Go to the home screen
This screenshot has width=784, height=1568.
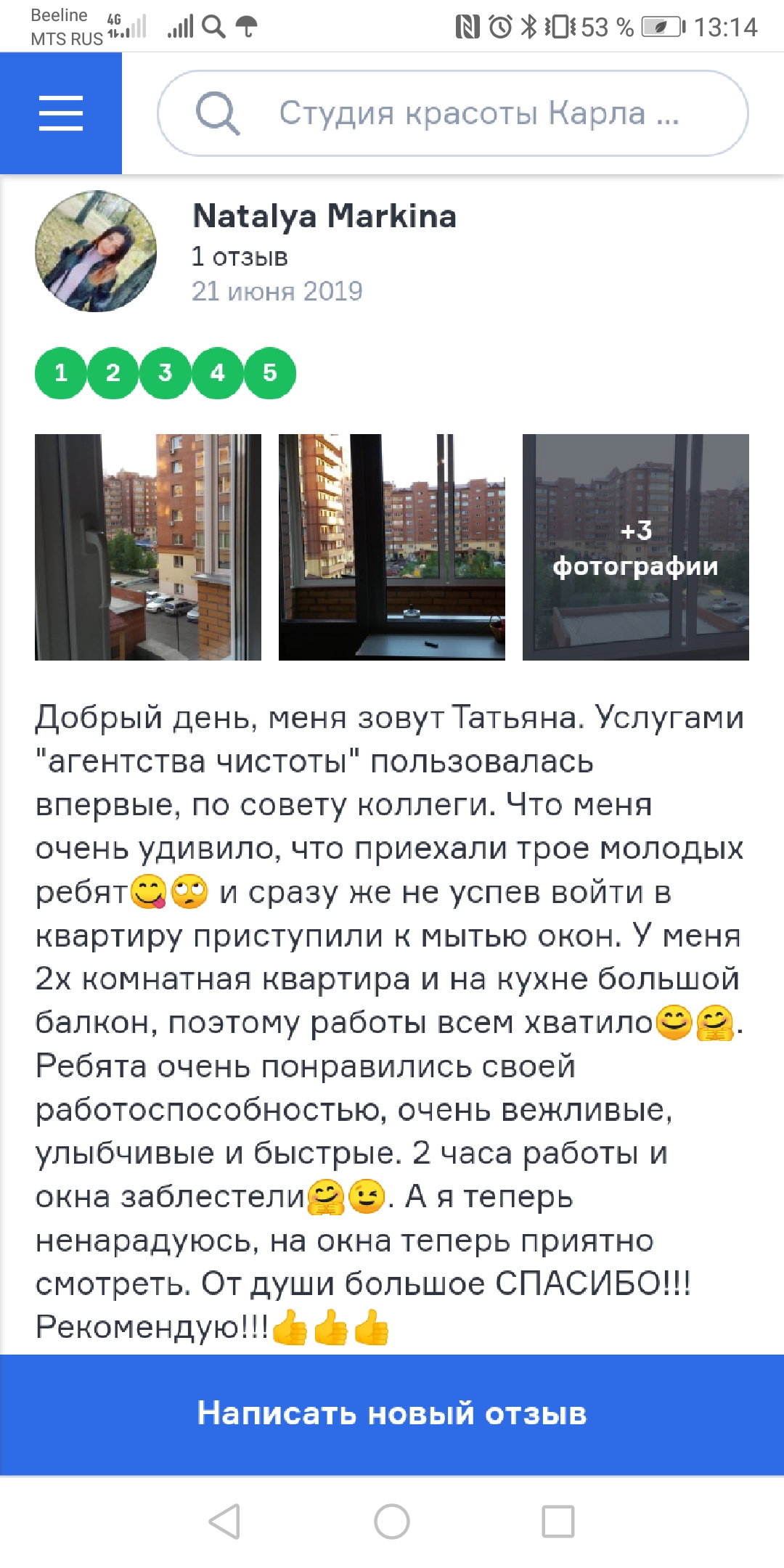tap(392, 1521)
